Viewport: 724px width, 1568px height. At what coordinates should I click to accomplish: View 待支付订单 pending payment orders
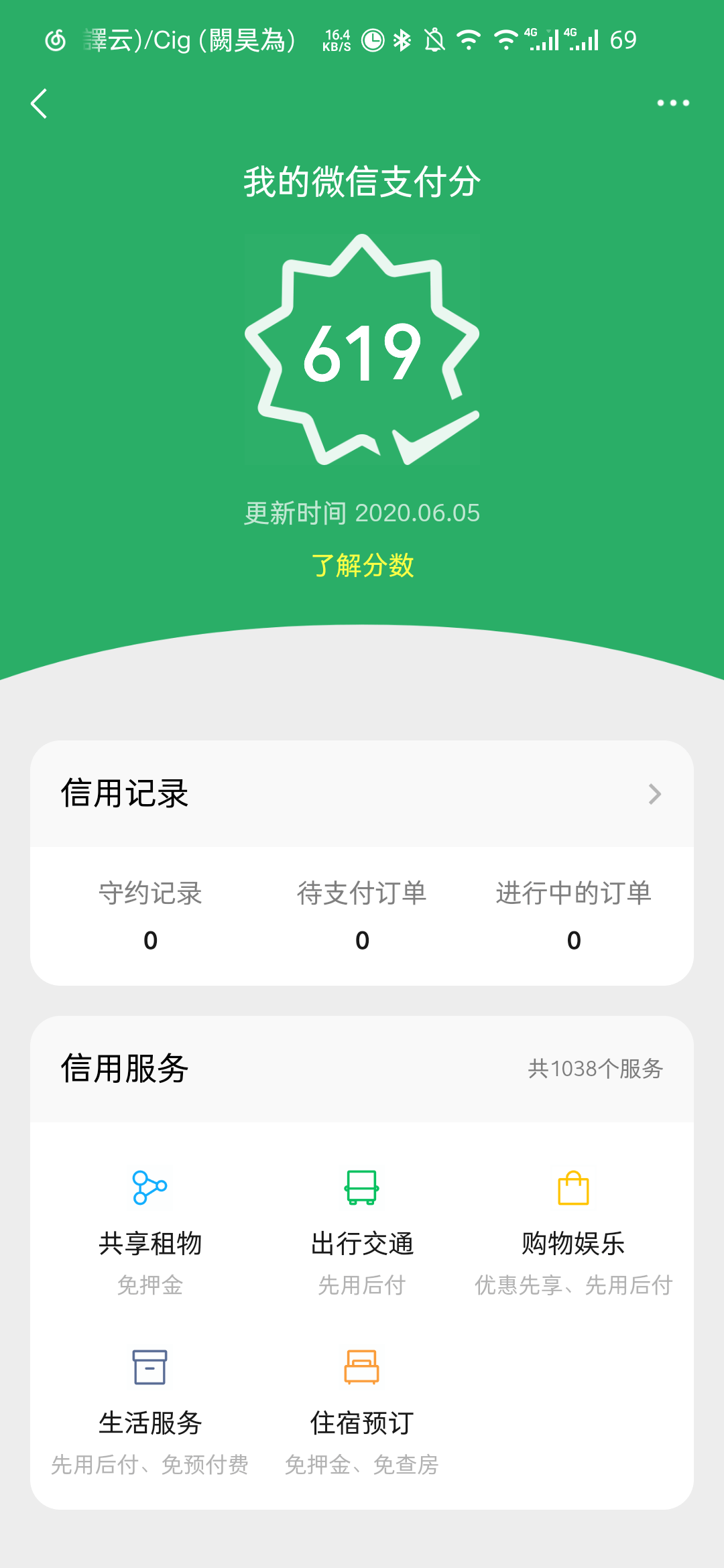362,916
